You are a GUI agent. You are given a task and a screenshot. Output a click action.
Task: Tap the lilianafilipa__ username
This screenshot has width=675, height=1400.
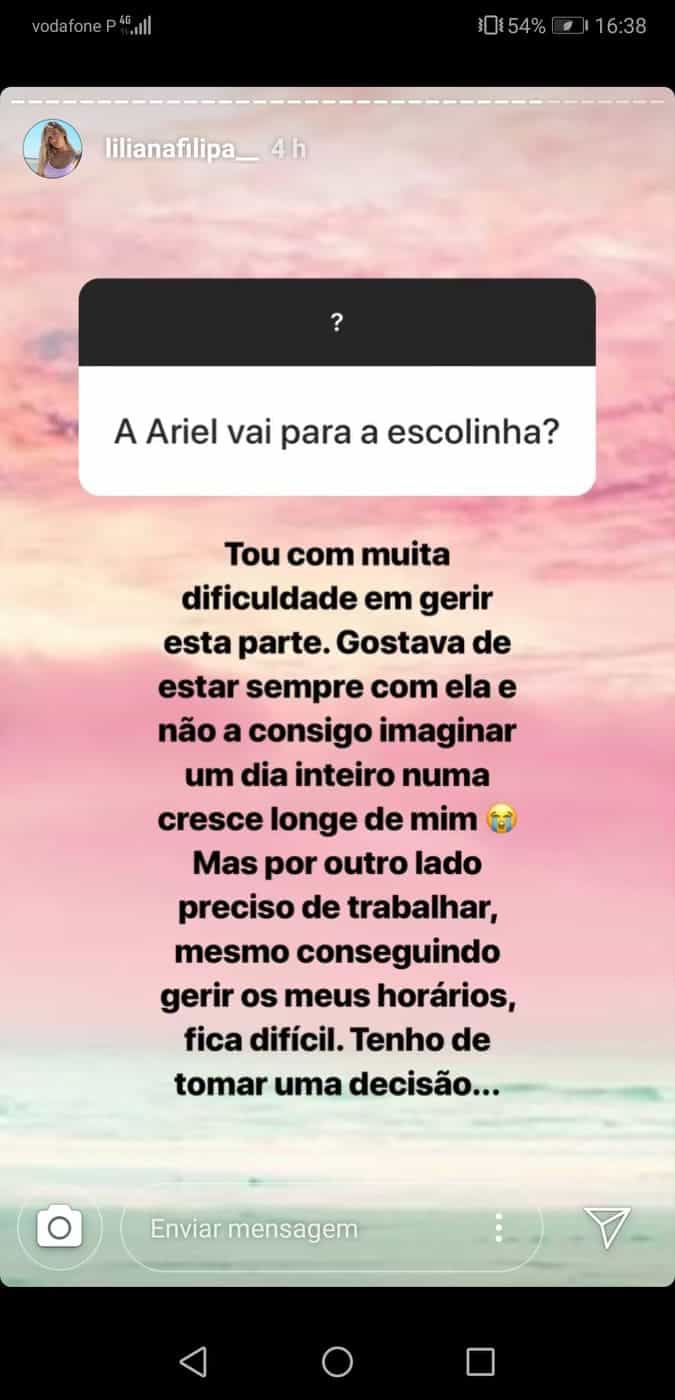[182, 148]
